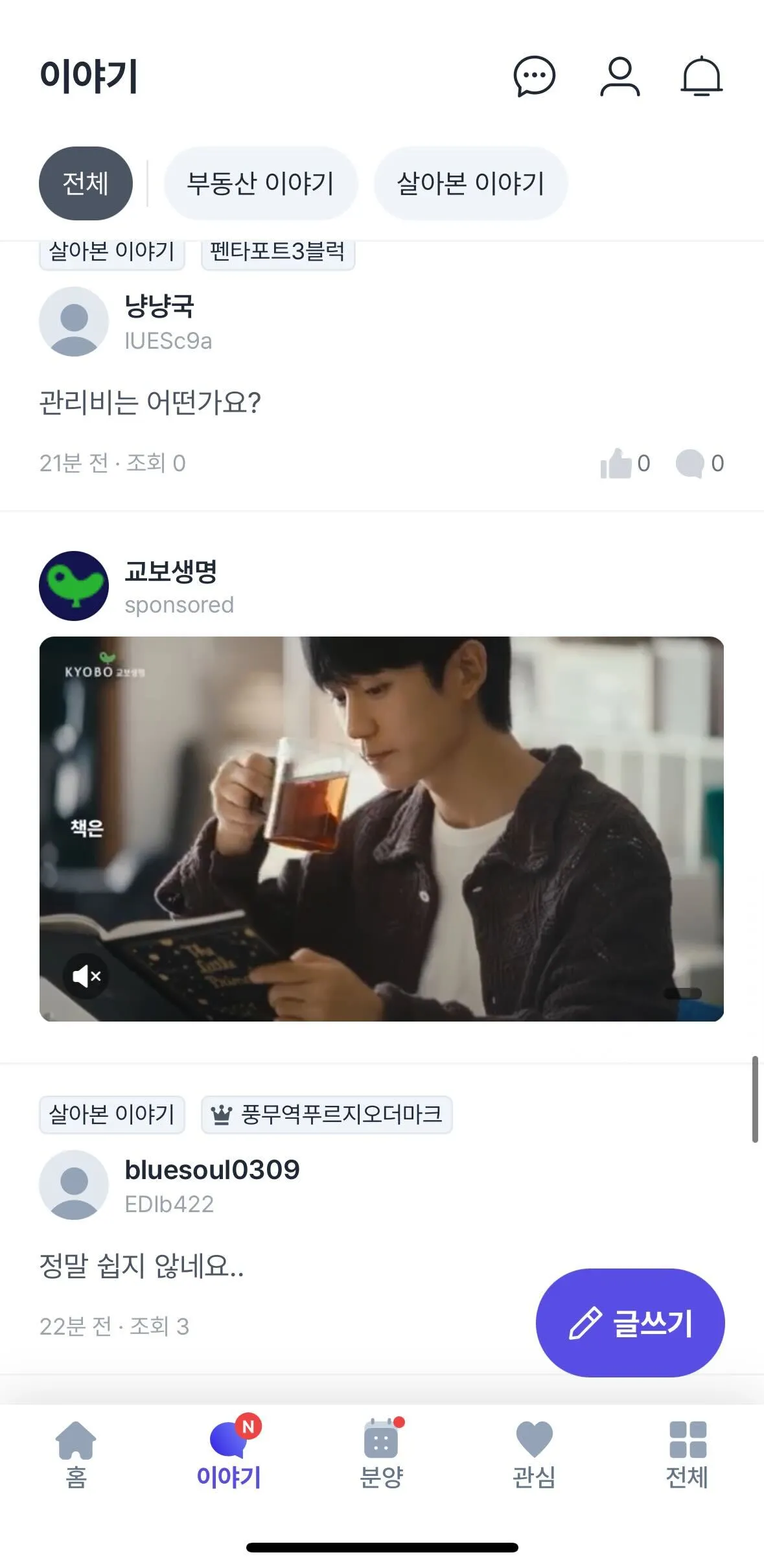
Task: Open the 교보생명 sponsored video ad
Action: click(381, 828)
